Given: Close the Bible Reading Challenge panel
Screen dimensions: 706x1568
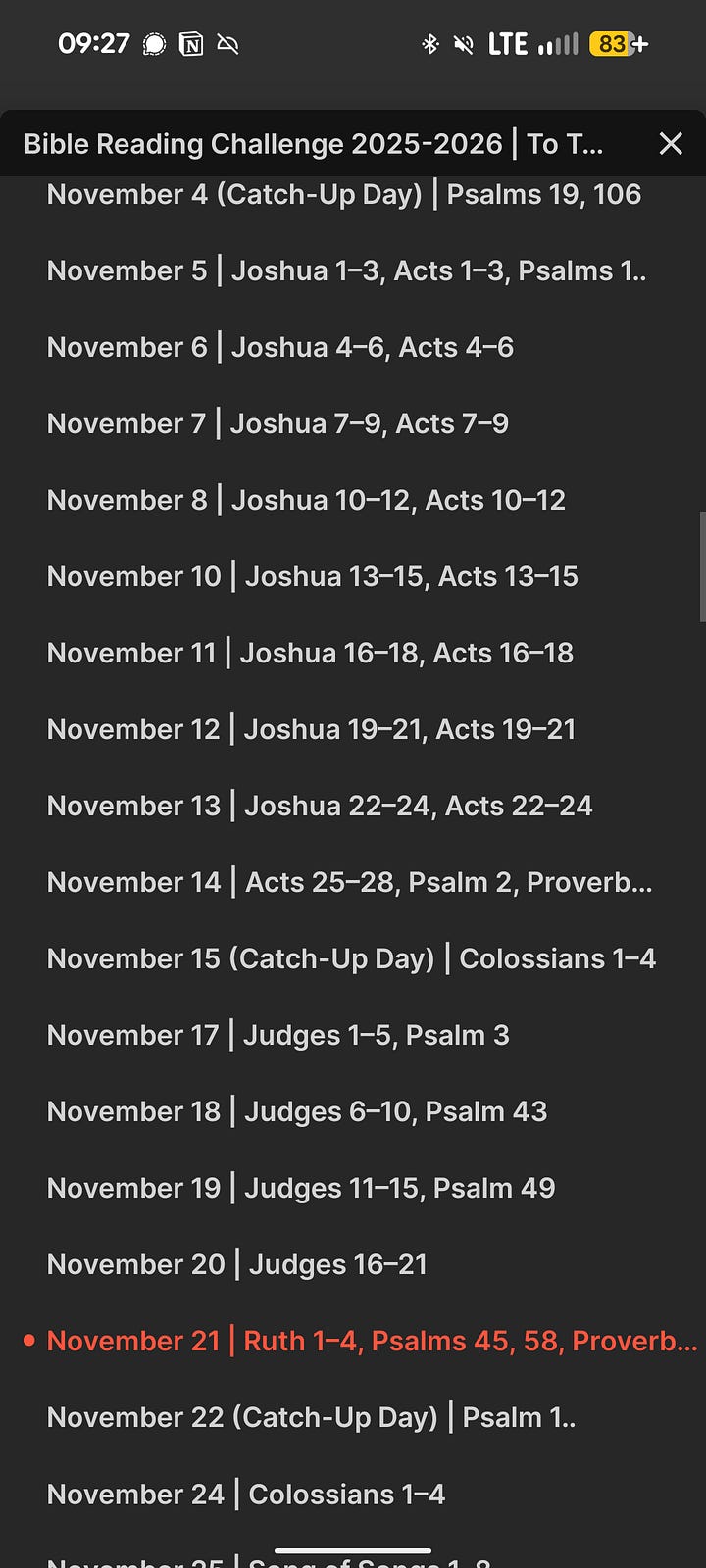Looking at the screenshot, I should (671, 144).
